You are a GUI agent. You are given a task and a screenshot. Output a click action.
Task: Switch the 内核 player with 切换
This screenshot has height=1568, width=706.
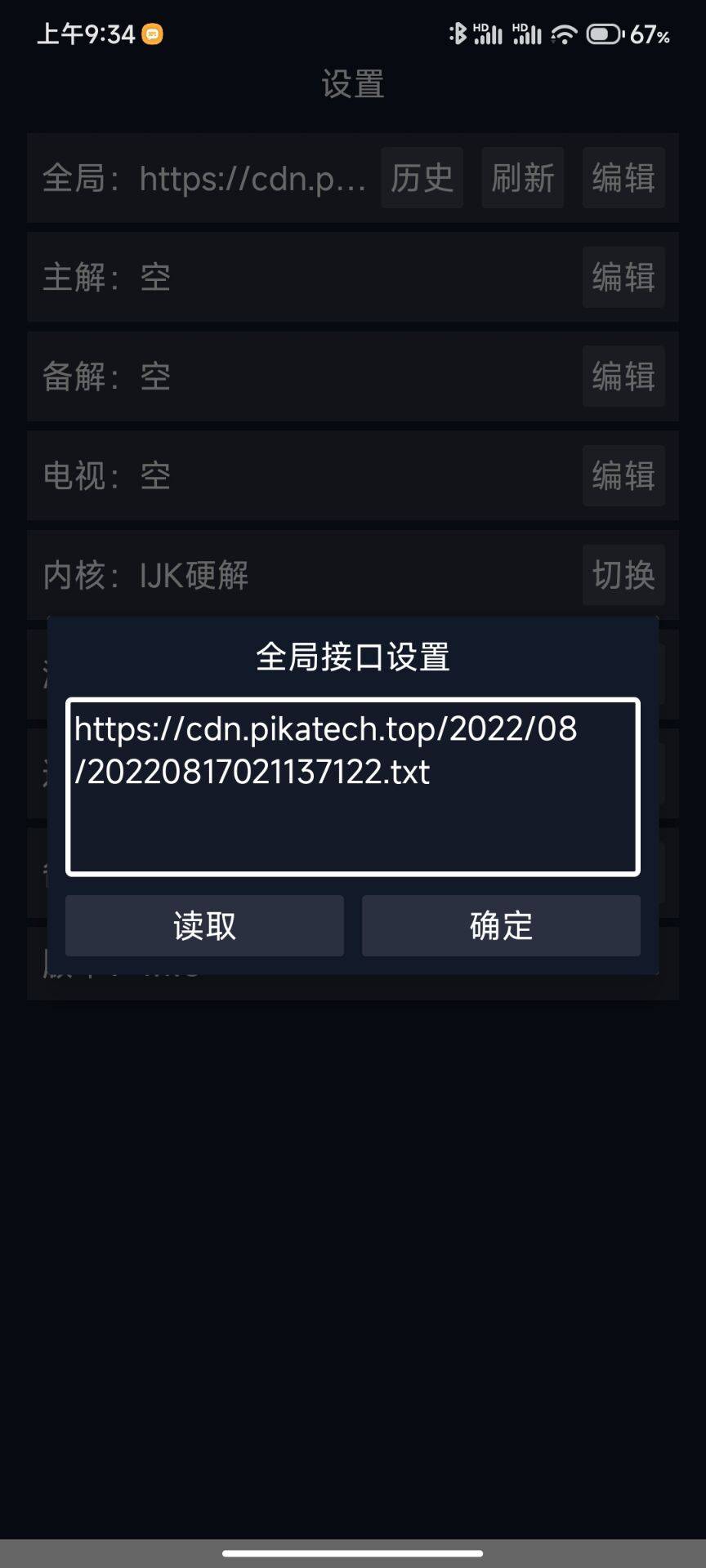(623, 575)
